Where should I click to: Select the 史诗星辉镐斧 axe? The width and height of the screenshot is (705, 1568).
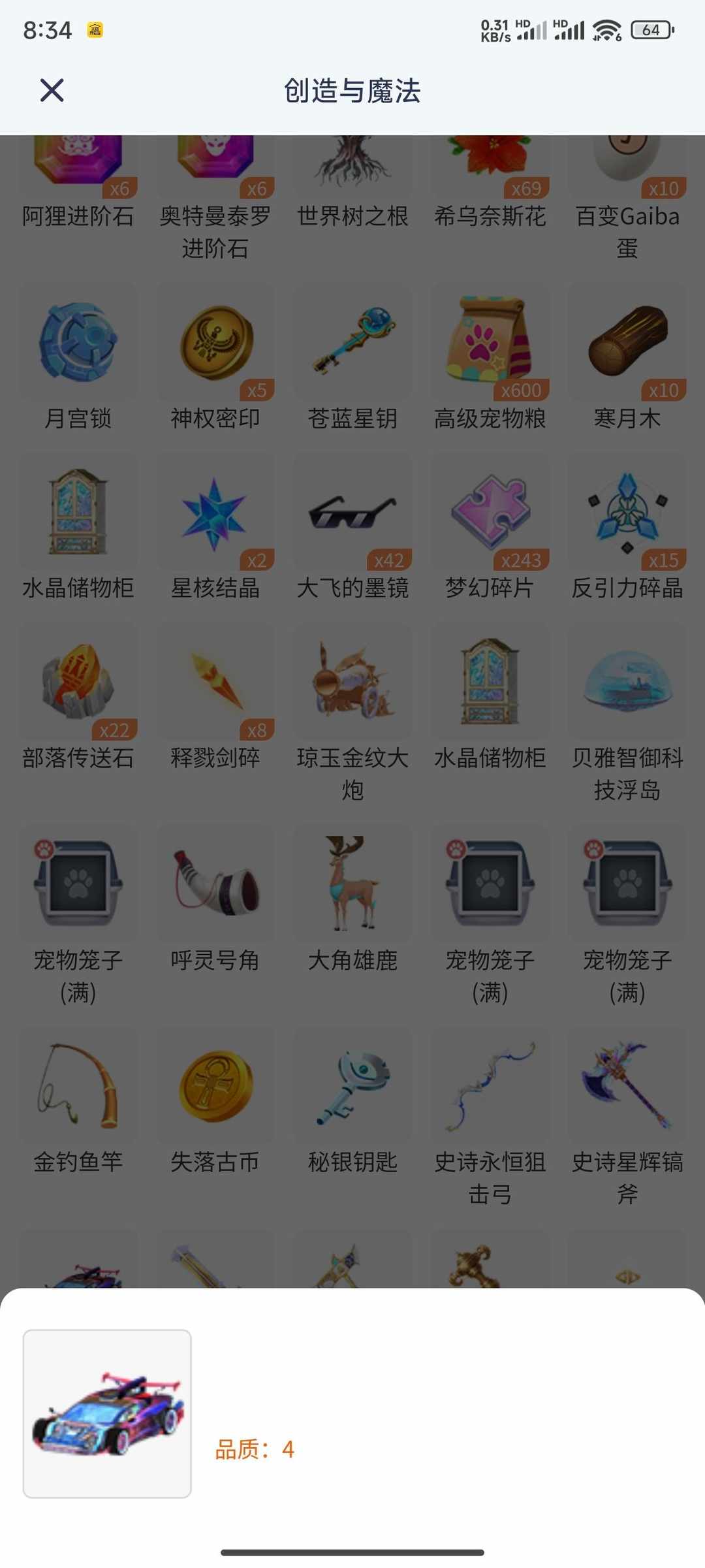point(628,1084)
